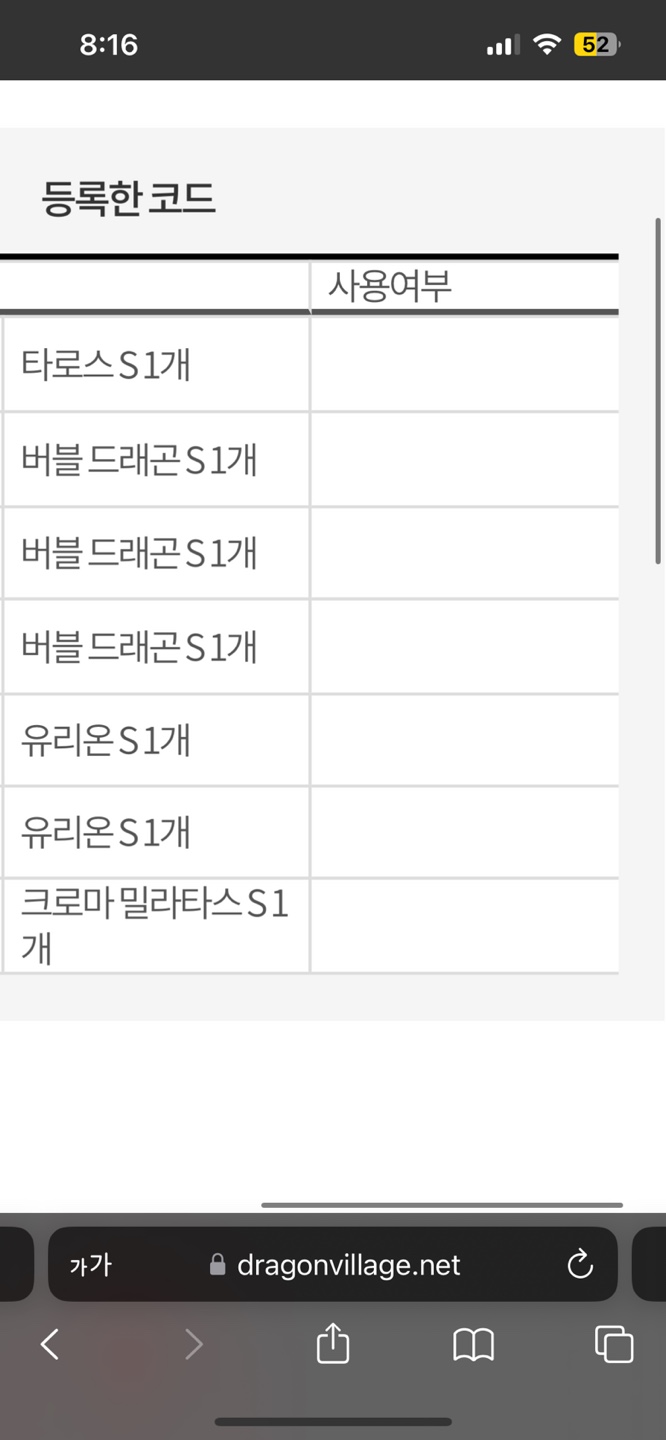Viewport: 666px width, 1440px height.
Task: Show all open tabs
Action: (613, 1345)
